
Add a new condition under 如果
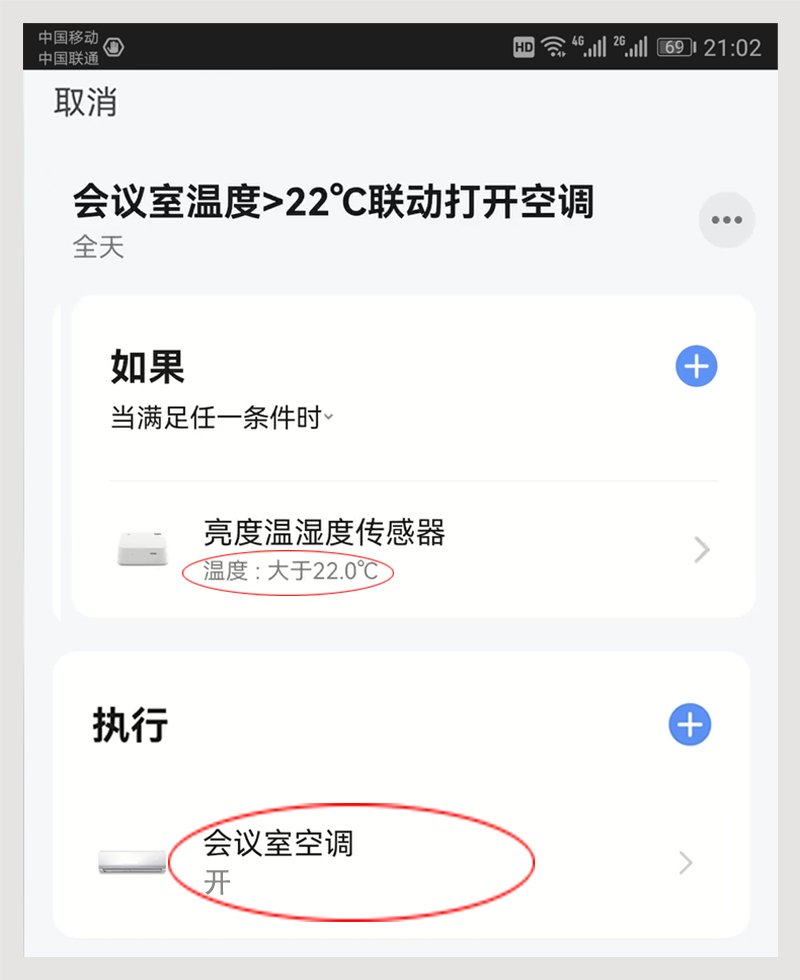pos(696,366)
